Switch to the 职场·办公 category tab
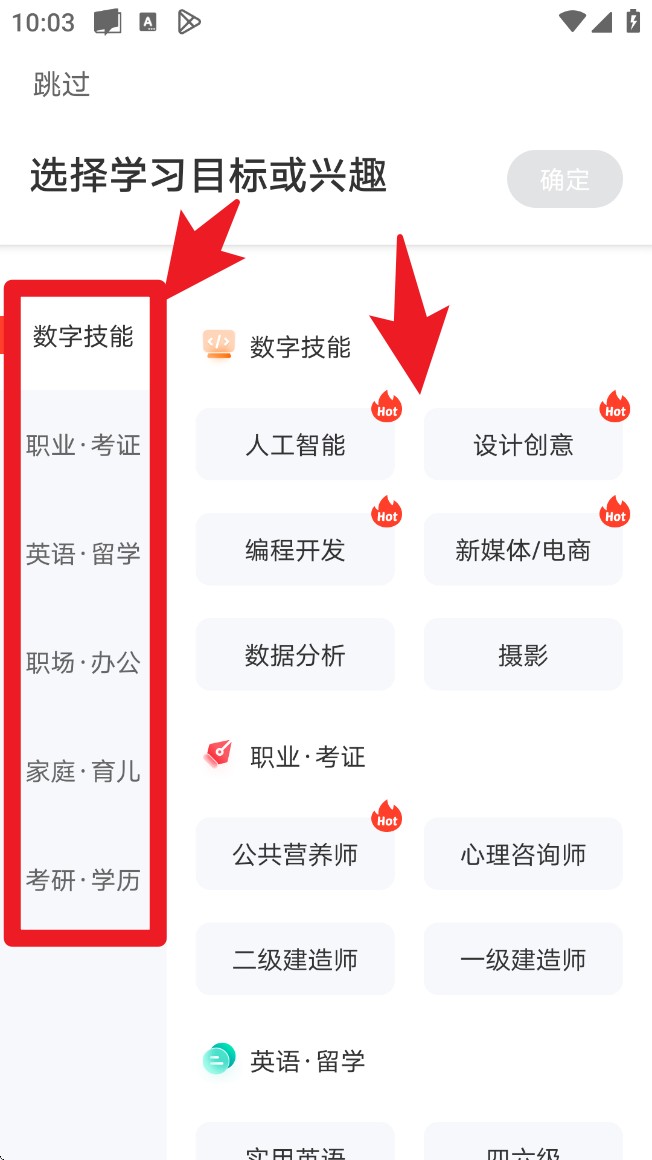The width and height of the screenshot is (652, 1160). pyautogui.click(x=83, y=663)
